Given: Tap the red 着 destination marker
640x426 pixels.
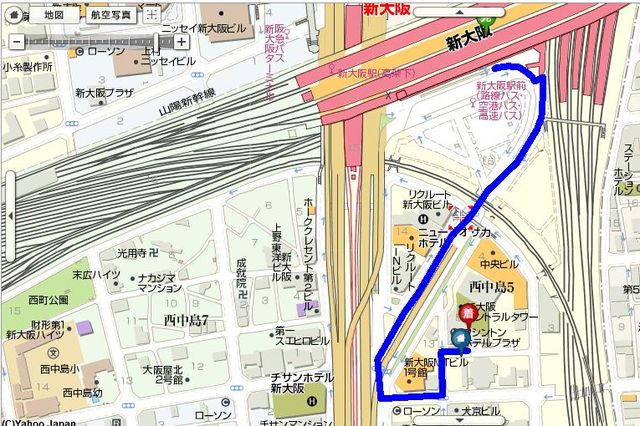Looking at the screenshot, I should 469,315.
